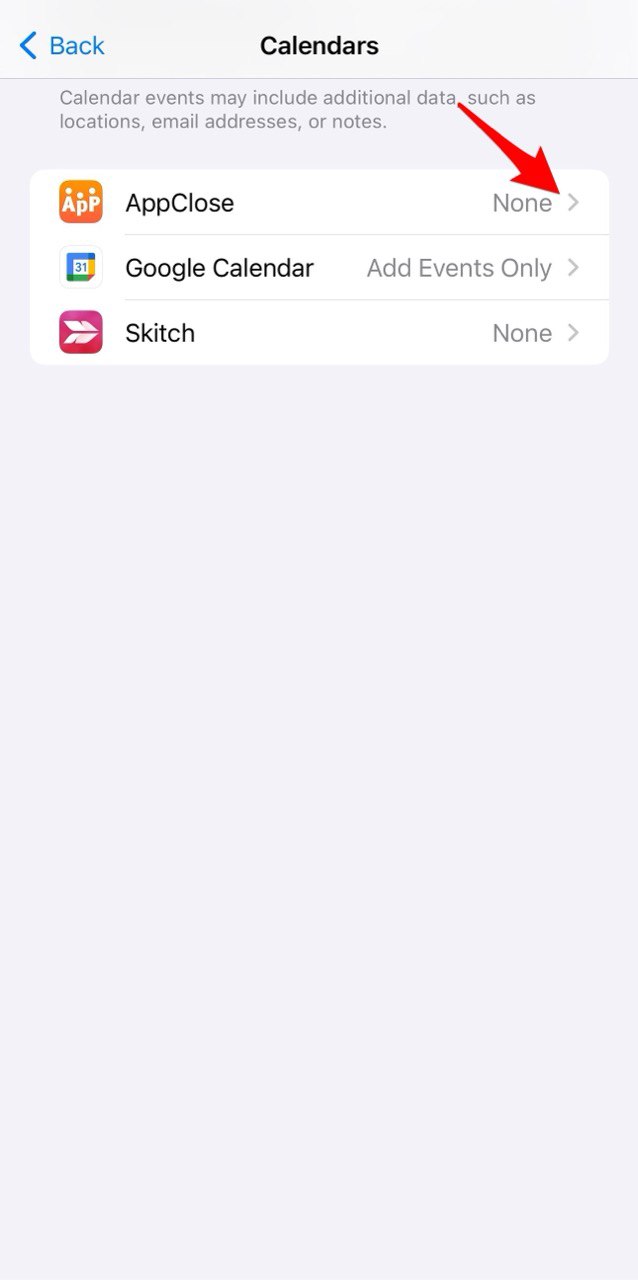
Task: Open AppClose calendar access settings
Action: point(319,203)
